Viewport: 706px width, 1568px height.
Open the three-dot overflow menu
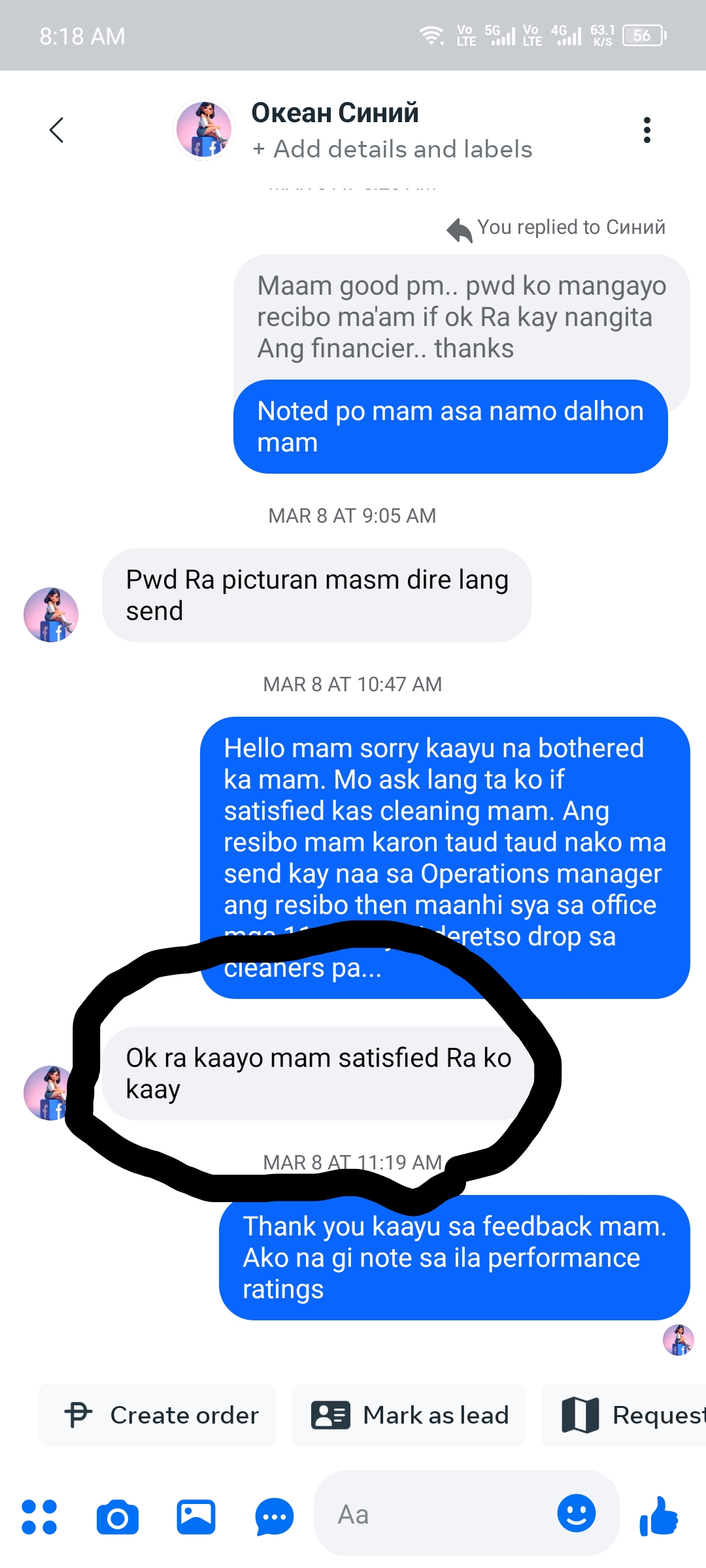[x=647, y=130]
